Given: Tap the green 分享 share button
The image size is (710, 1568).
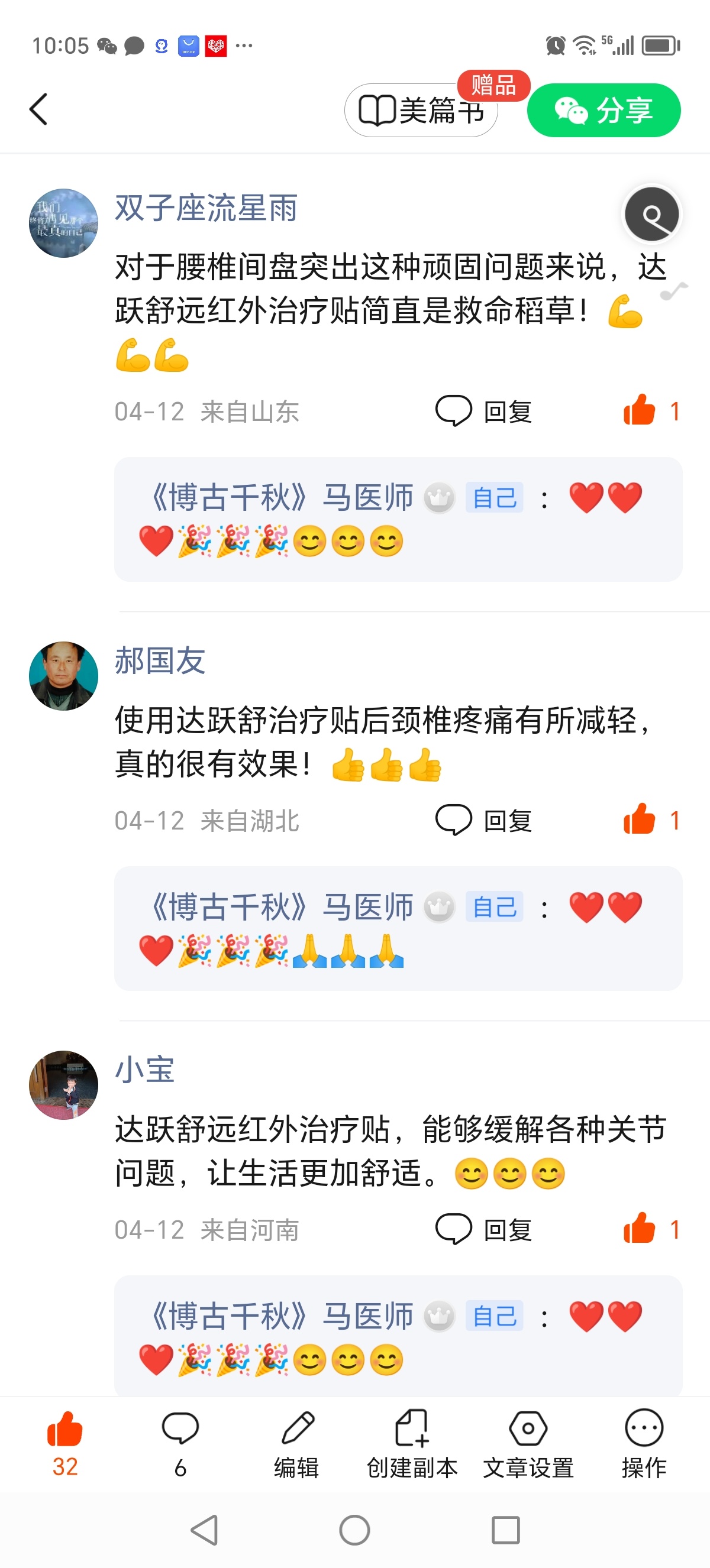Looking at the screenshot, I should [x=603, y=111].
